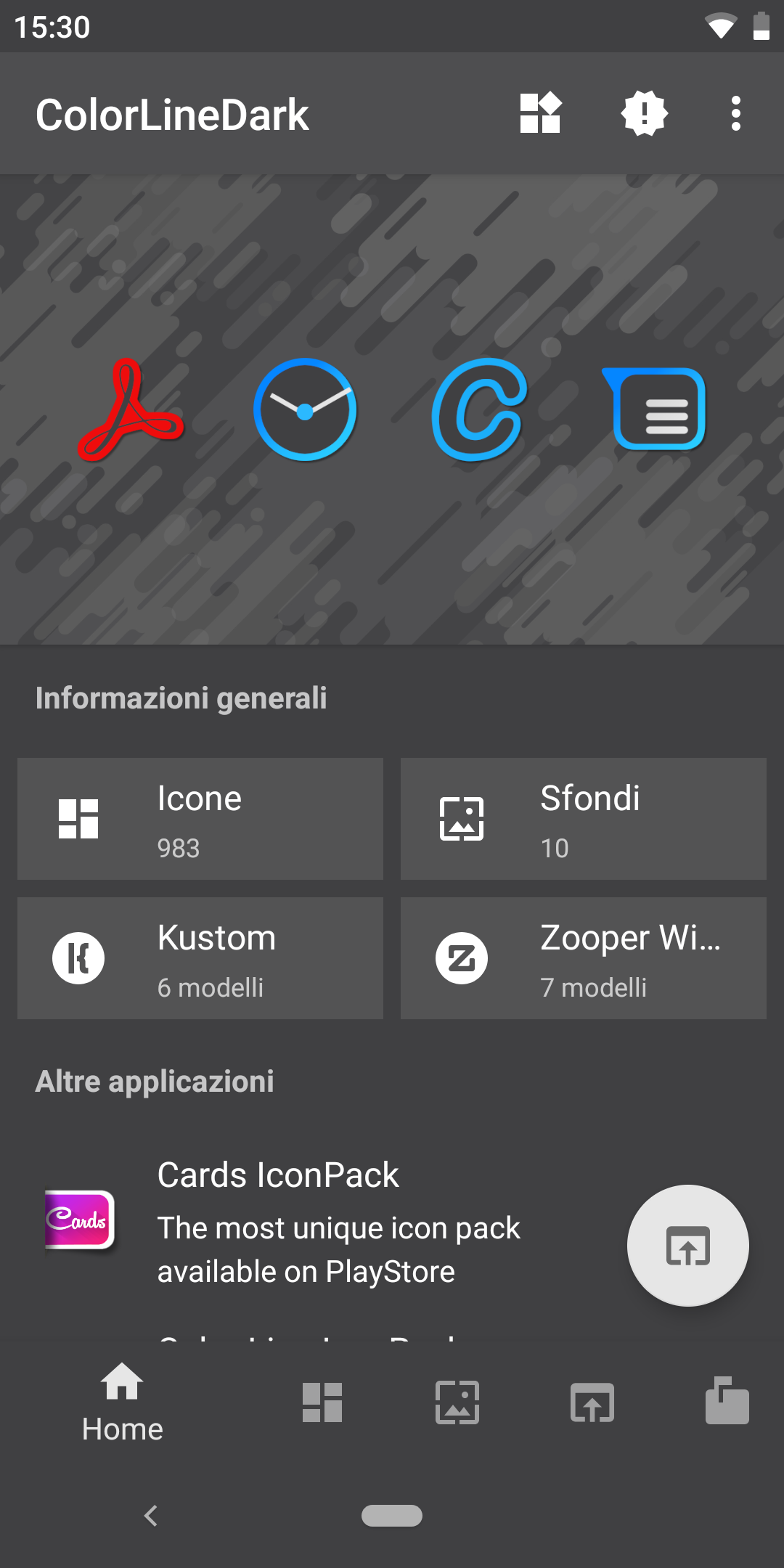Open the widgets icon in app bar
Image resolution: width=784 pixels, height=1568 pixels.
tap(541, 114)
